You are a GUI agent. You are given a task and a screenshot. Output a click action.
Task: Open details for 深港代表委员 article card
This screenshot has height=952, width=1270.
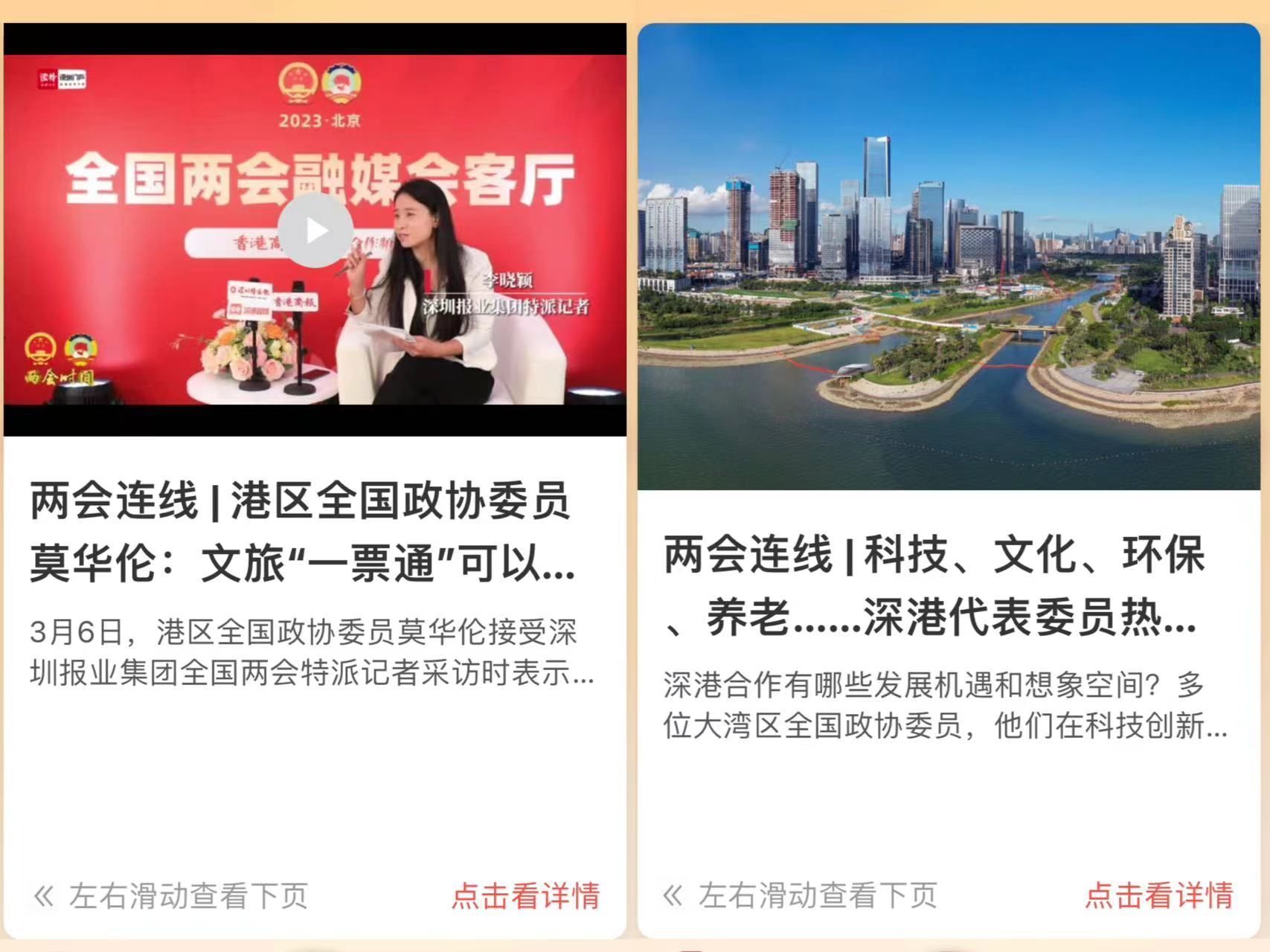point(1158,895)
